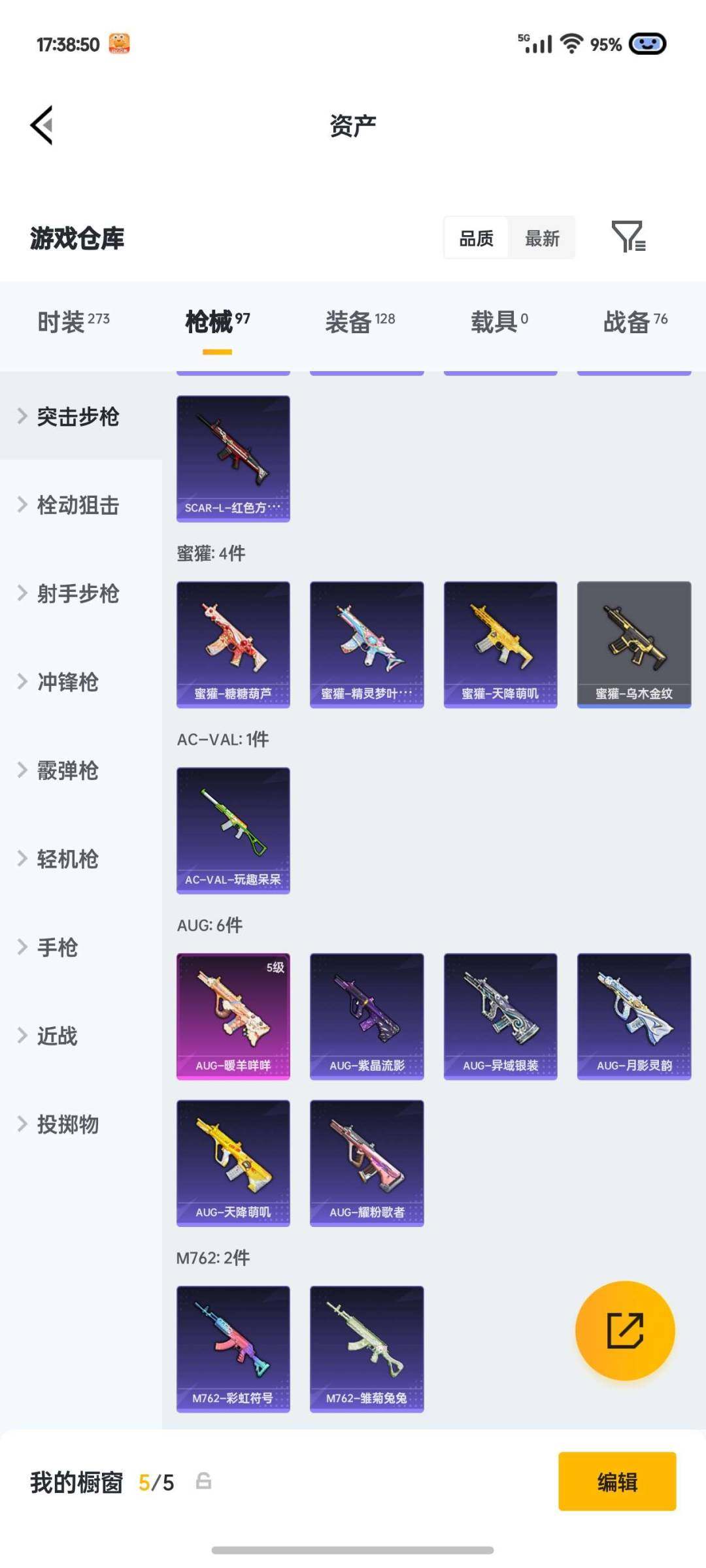Sort by 最新

542,238
